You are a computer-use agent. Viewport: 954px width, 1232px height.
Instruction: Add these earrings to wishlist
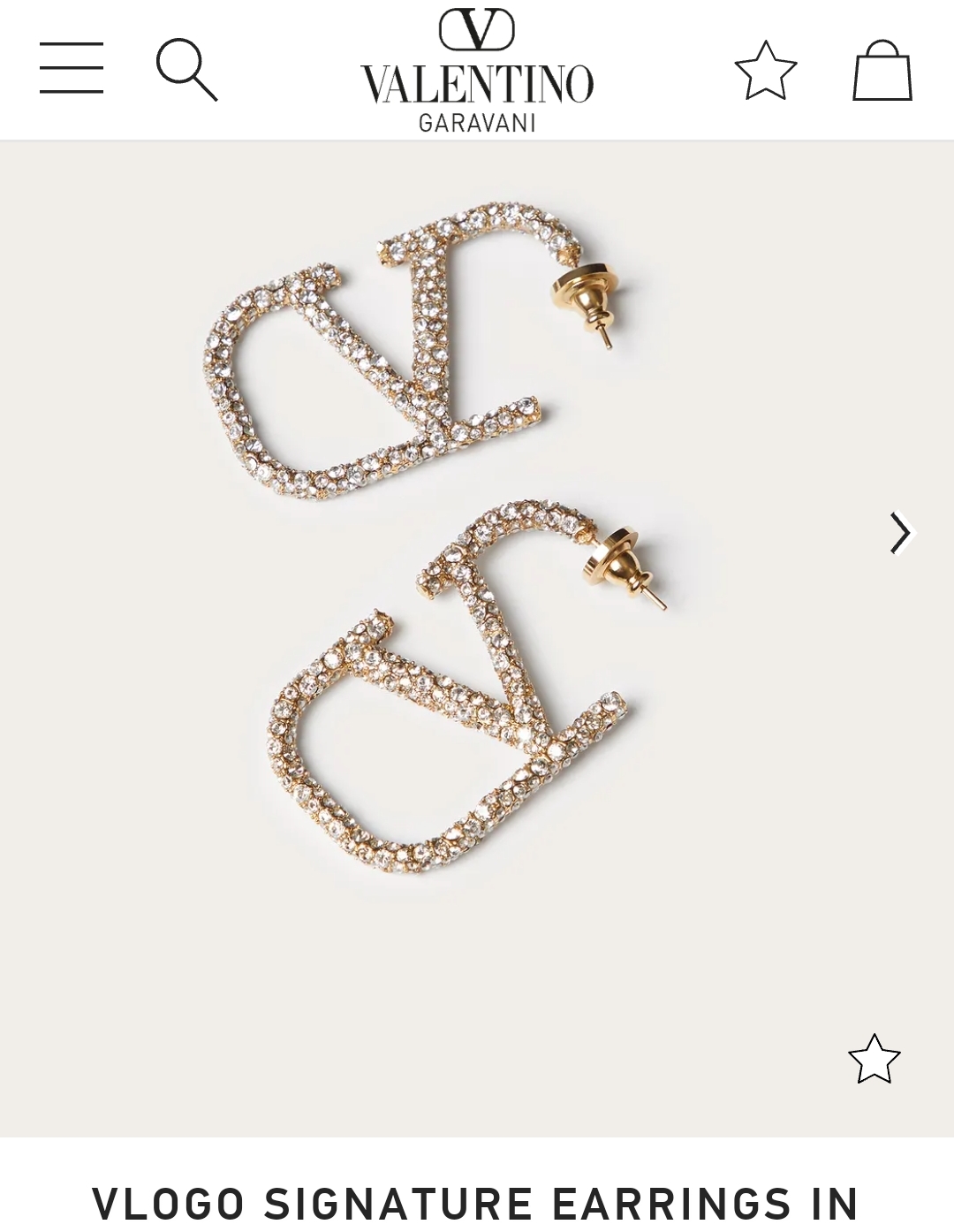(x=874, y=1058)
